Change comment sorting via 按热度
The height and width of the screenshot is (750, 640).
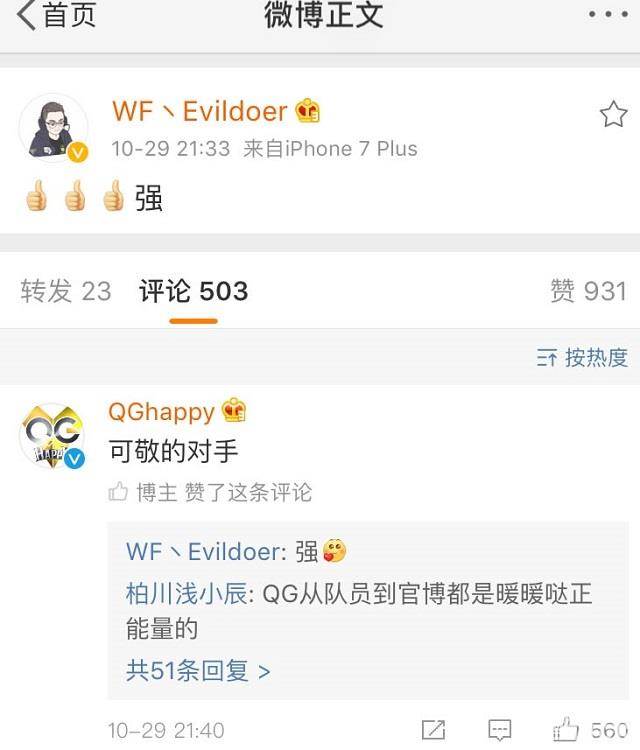click(583, 358)
